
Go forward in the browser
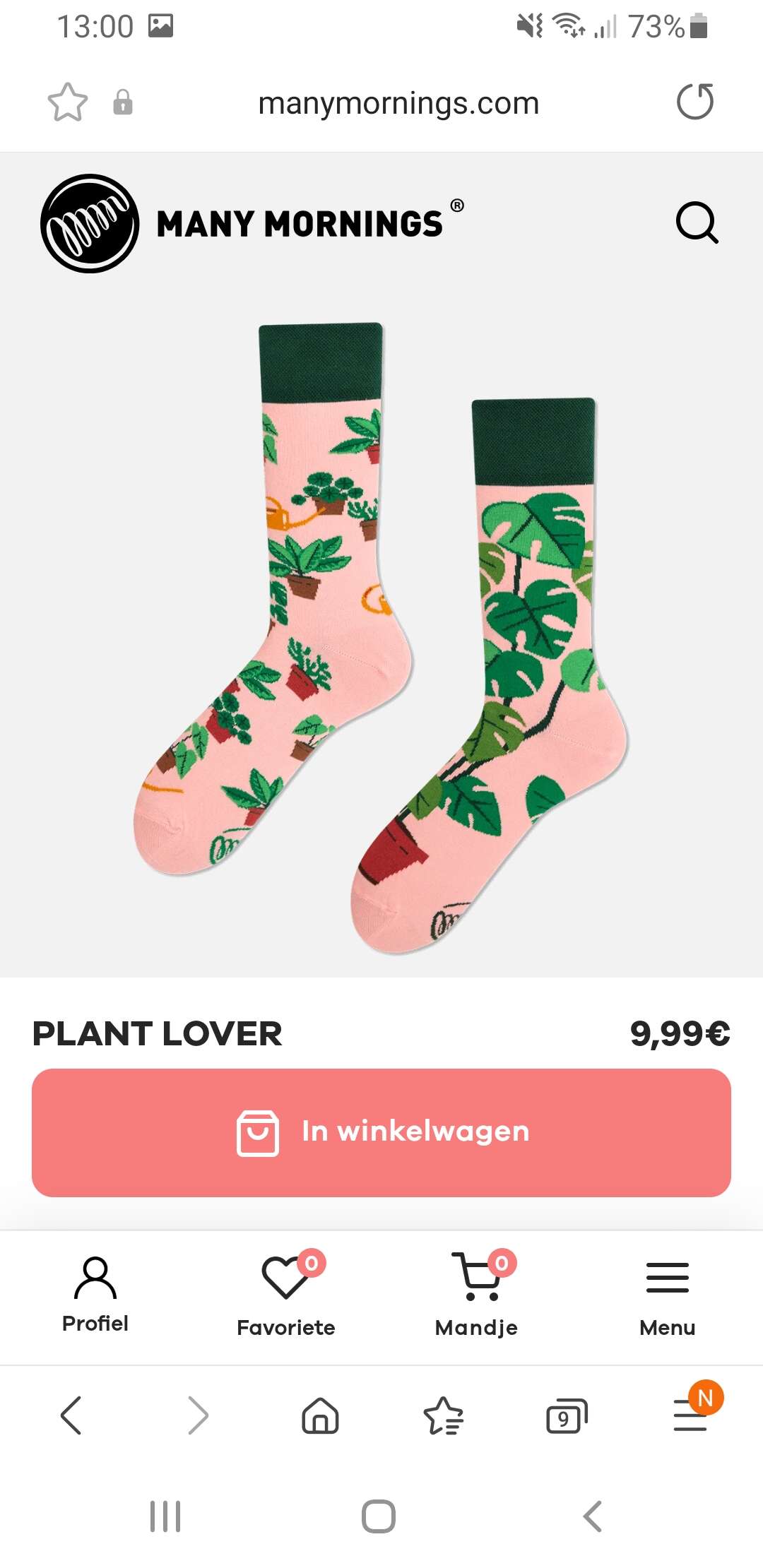coord(199,1415)
